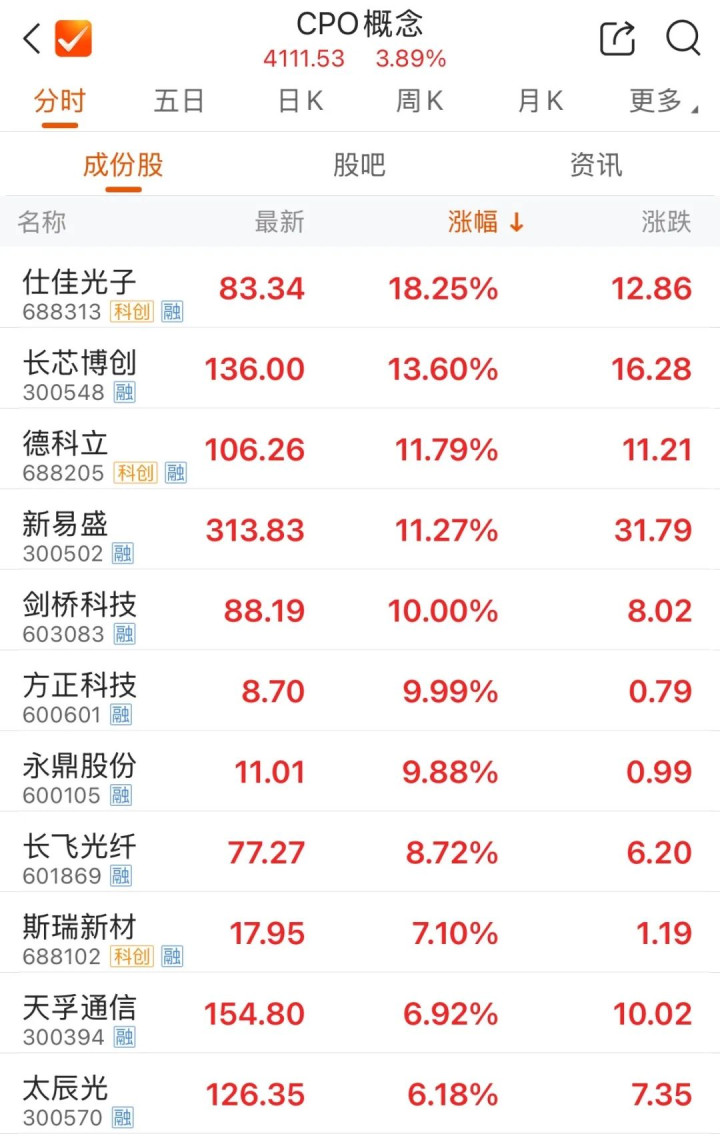The image size is (720, 1140).
Task: Open the search magnifier icon
Action: [683, 39]
